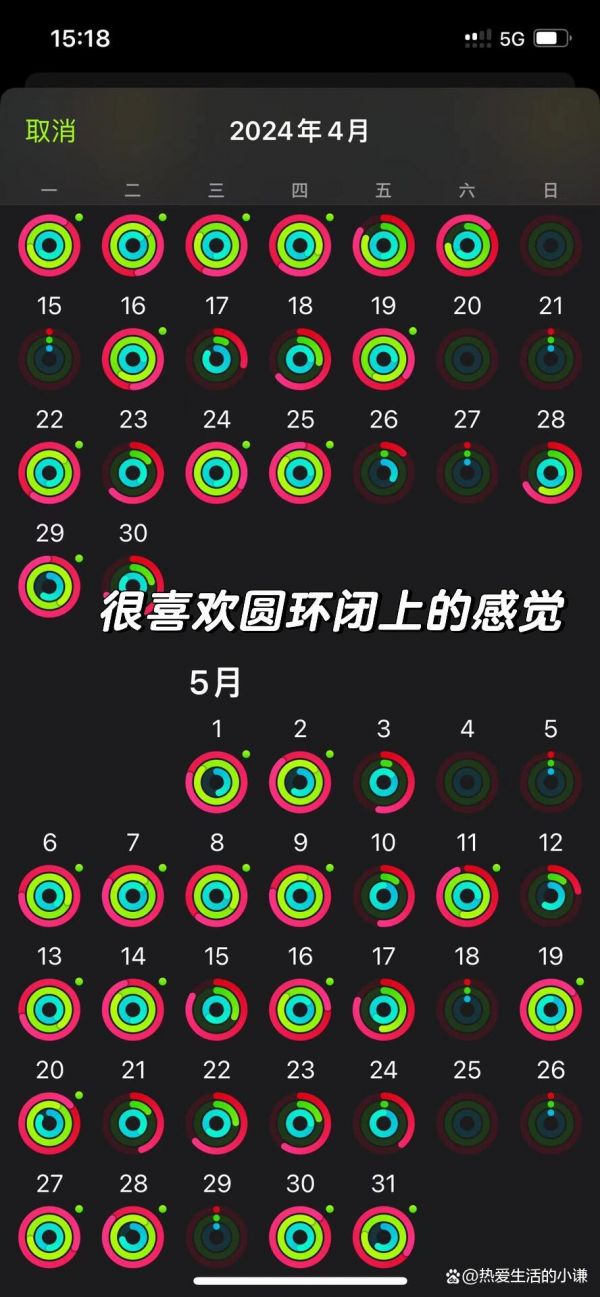View May 11 rings
600x1297 pixels.
click(x=467, y=895)
